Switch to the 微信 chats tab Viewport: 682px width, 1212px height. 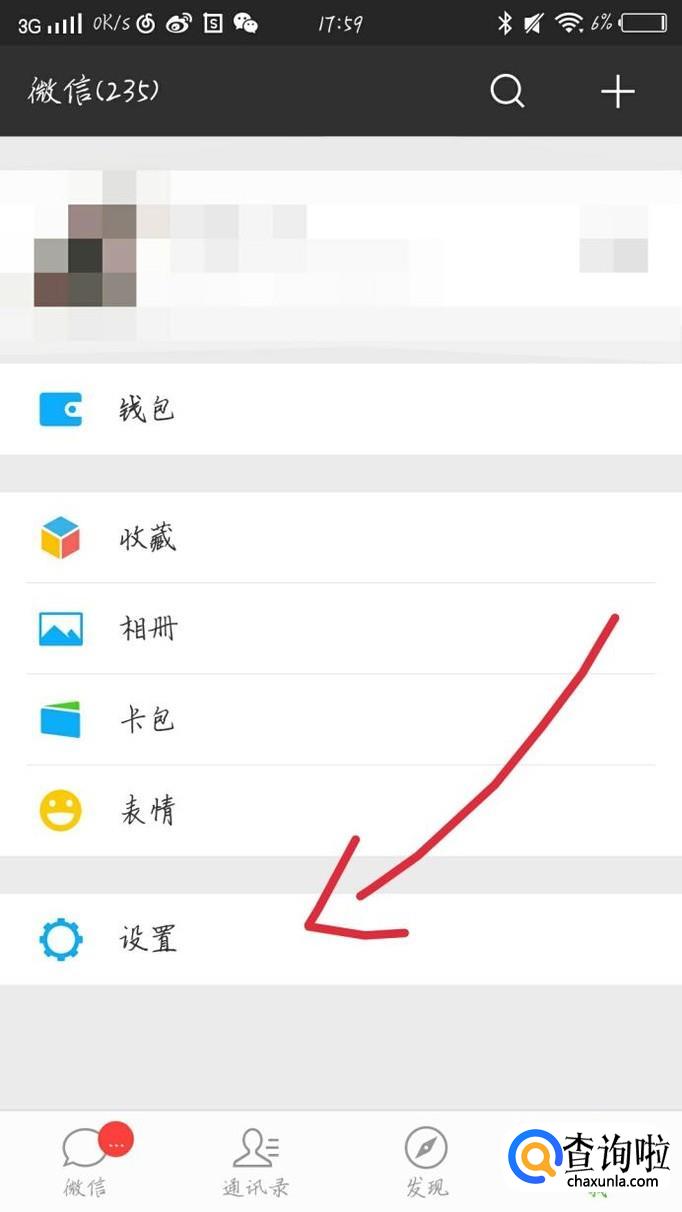pyautogui.click(x=85, y=1161)
